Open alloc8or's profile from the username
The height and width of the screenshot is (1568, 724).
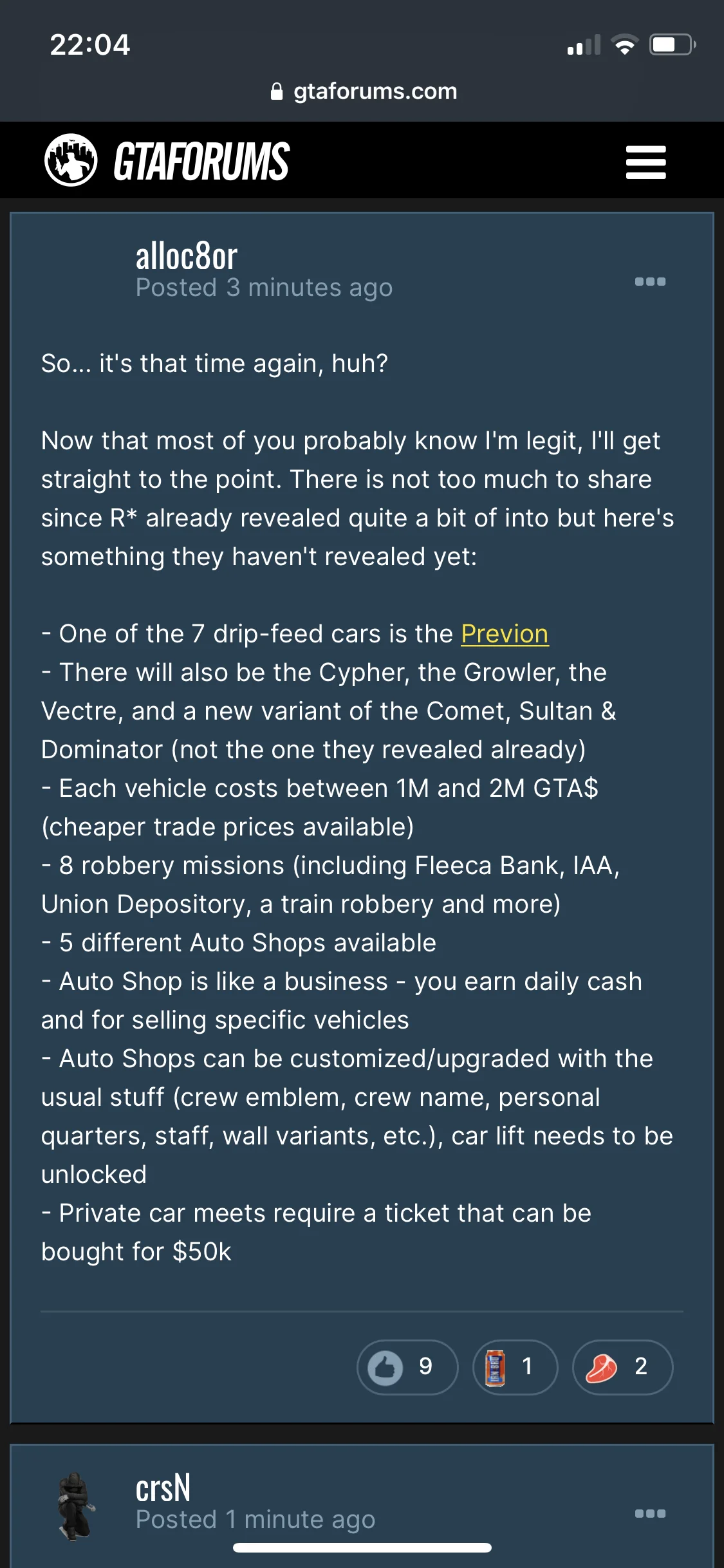pyautogui.click(x=186, y=256)
